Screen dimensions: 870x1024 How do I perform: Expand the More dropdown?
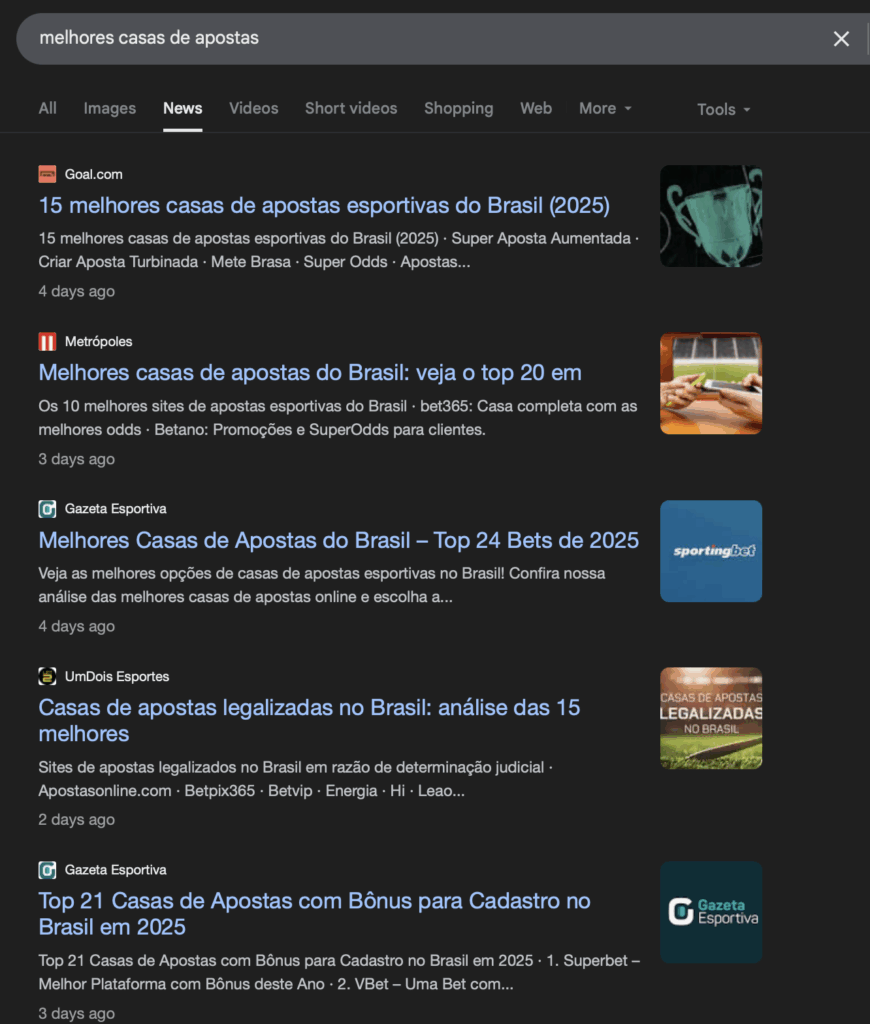[x=605, y=108]
